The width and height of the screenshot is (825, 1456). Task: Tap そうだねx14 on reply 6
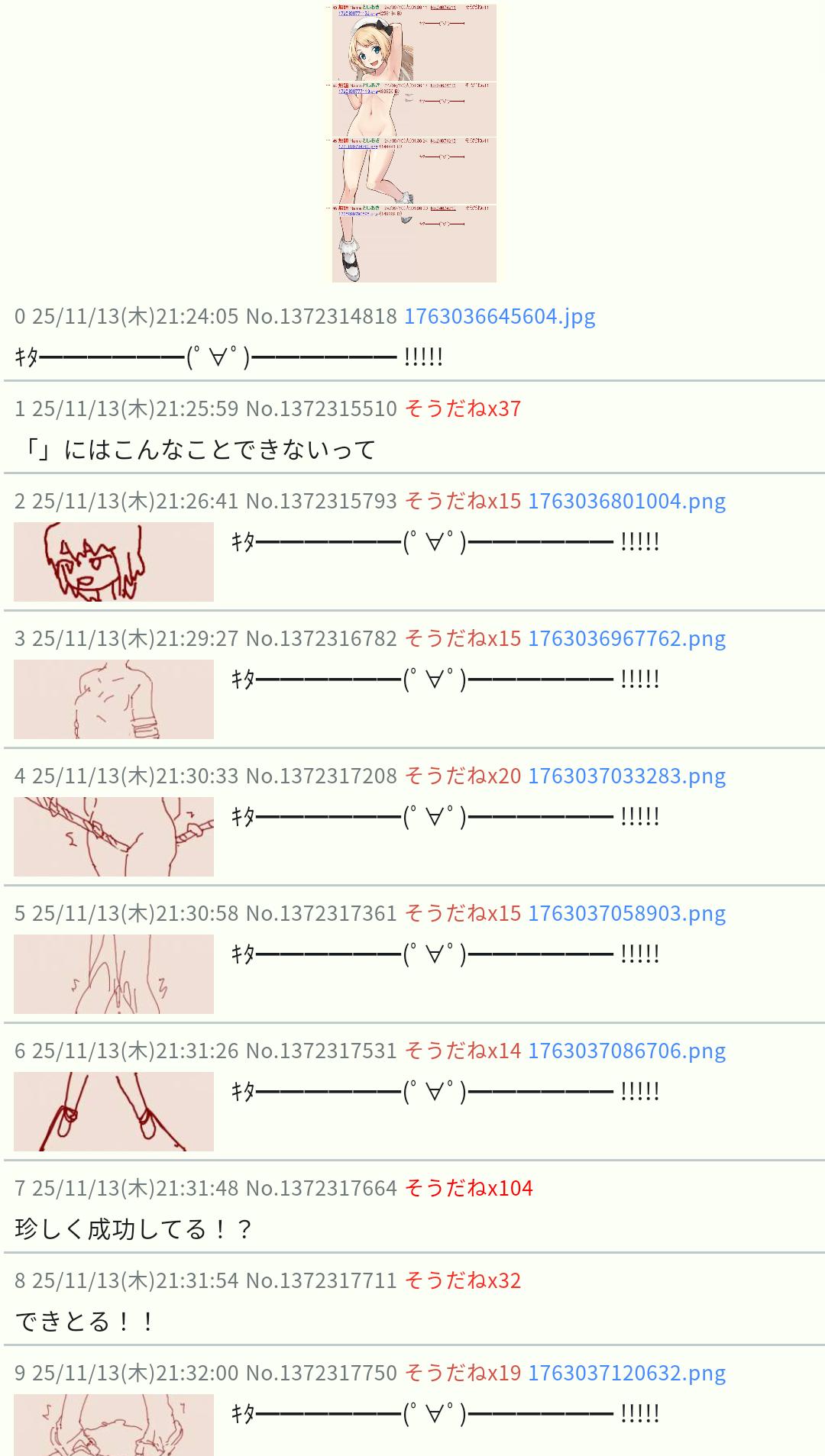462,1051
